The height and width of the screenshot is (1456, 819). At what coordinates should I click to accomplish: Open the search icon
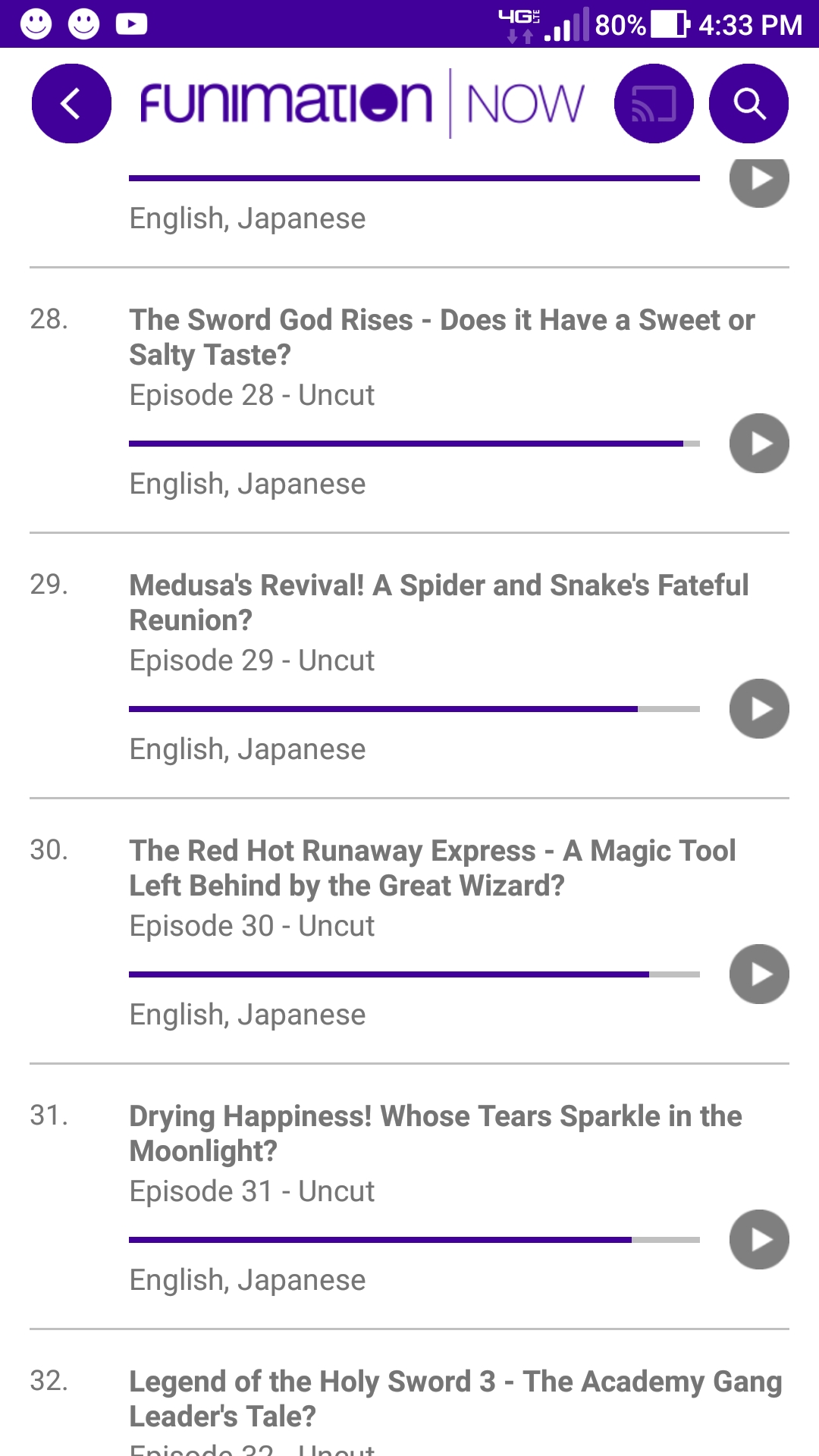click(x=748, y=103)
